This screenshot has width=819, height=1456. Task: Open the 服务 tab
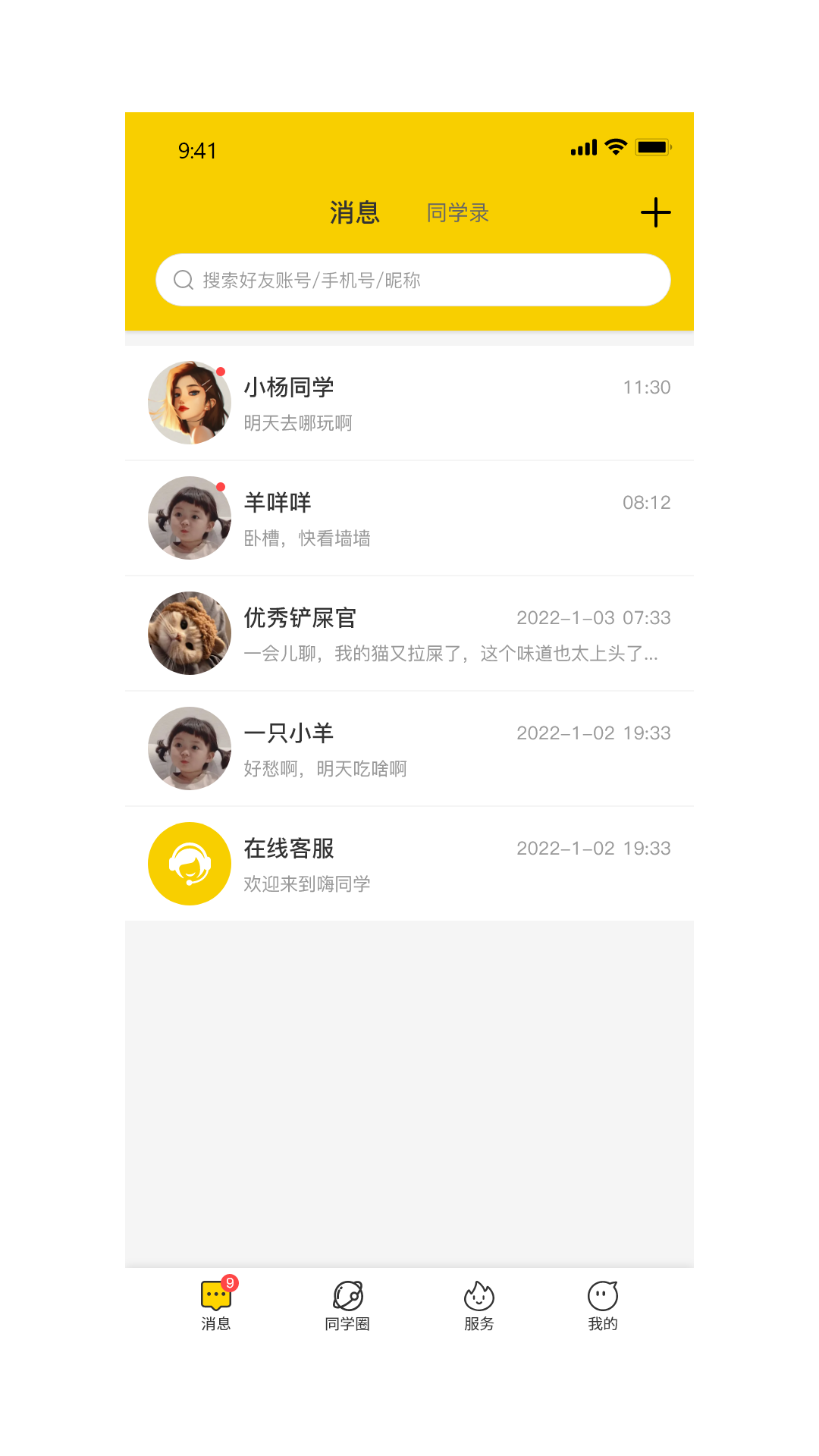point(479,1305)
